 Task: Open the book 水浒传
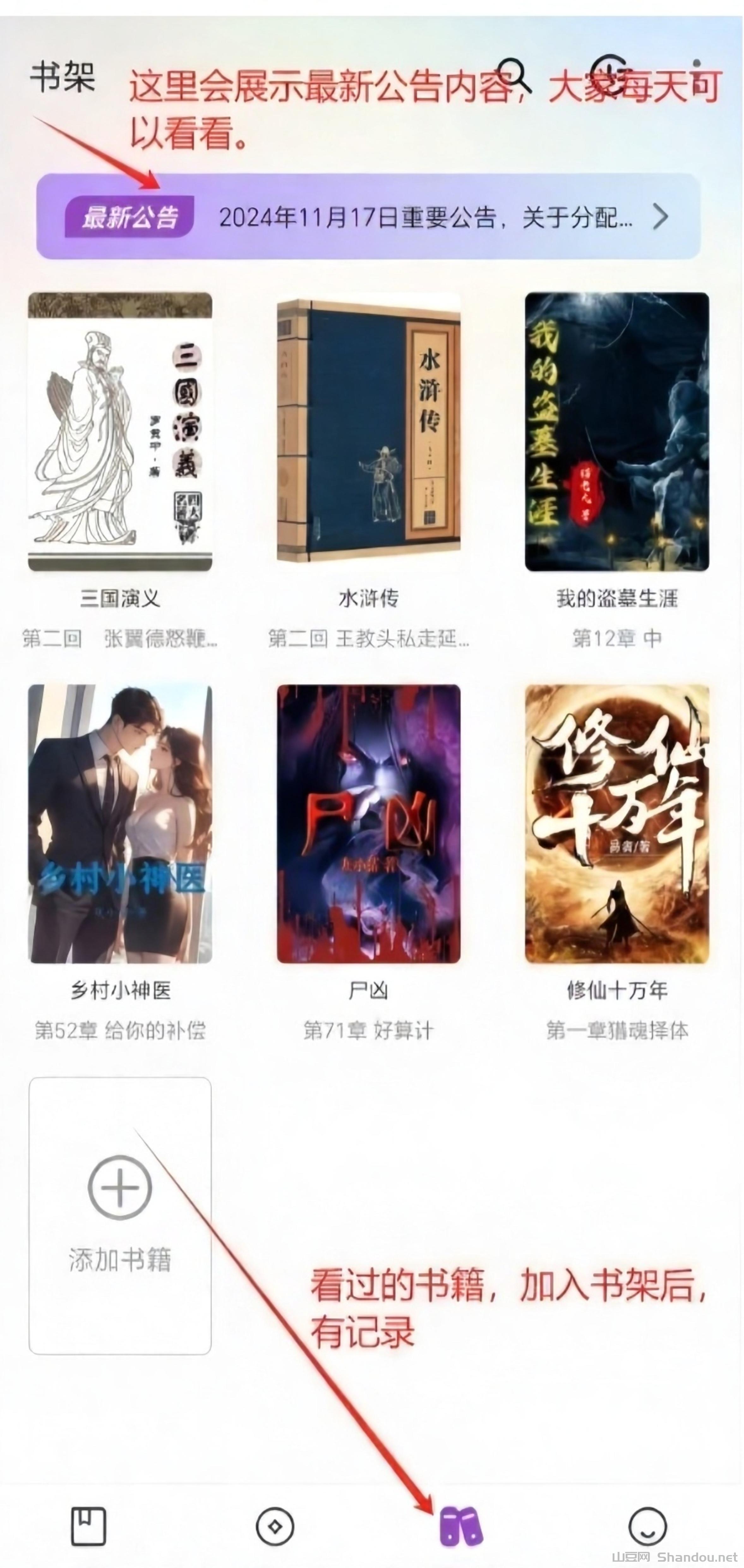click(x=368, y=432)
